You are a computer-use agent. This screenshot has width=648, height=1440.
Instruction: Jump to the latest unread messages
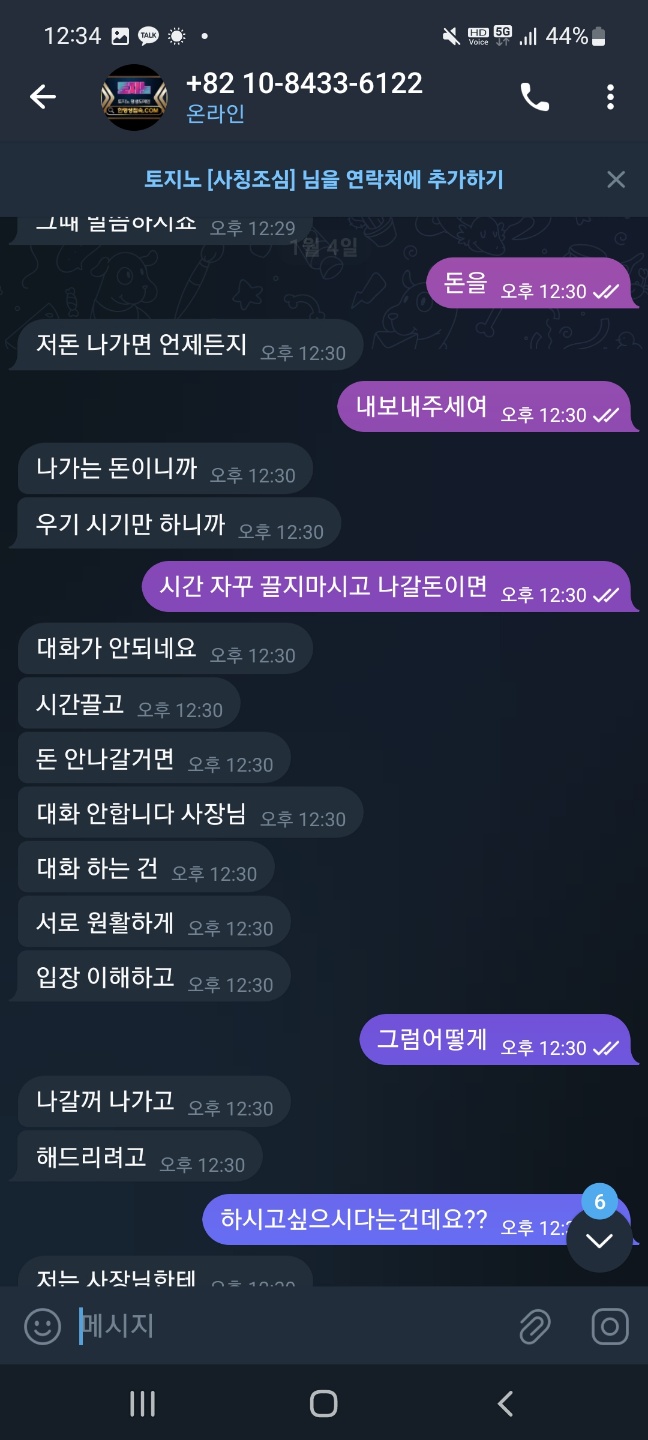pos(599,1240)
